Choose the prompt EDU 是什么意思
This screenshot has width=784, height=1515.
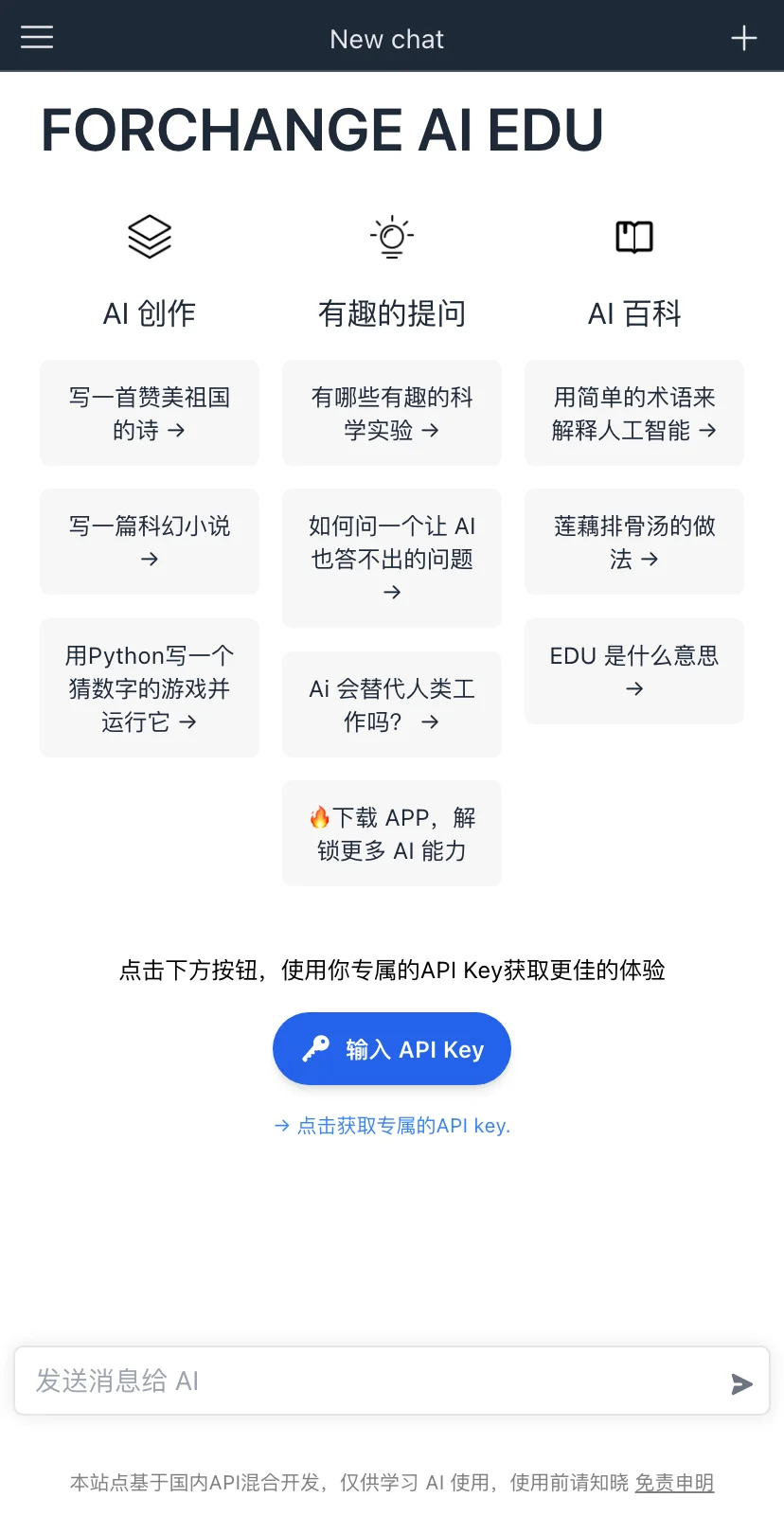pos(634,671)
